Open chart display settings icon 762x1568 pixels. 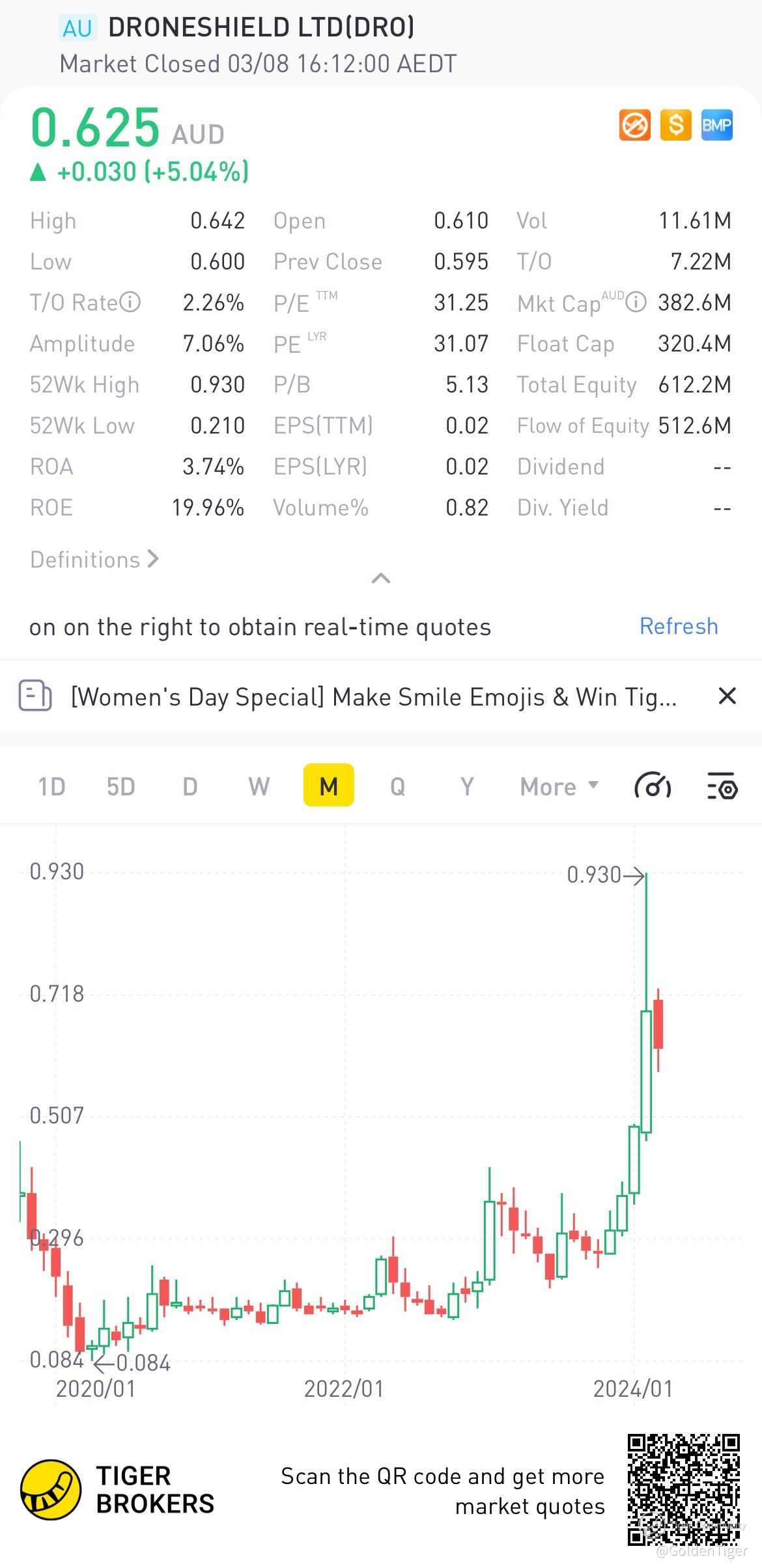(722, 786)
